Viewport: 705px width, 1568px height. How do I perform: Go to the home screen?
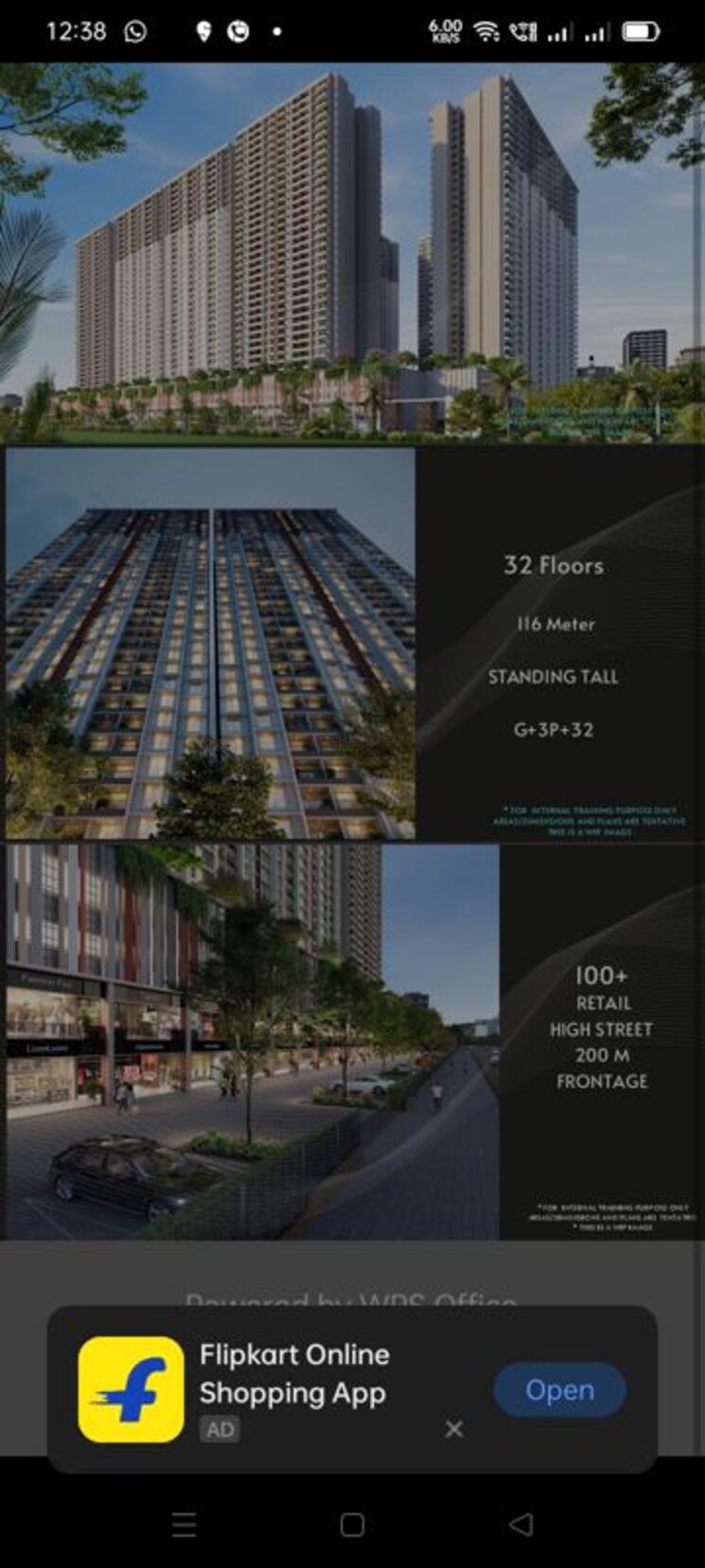click(x=352, y=1524)
